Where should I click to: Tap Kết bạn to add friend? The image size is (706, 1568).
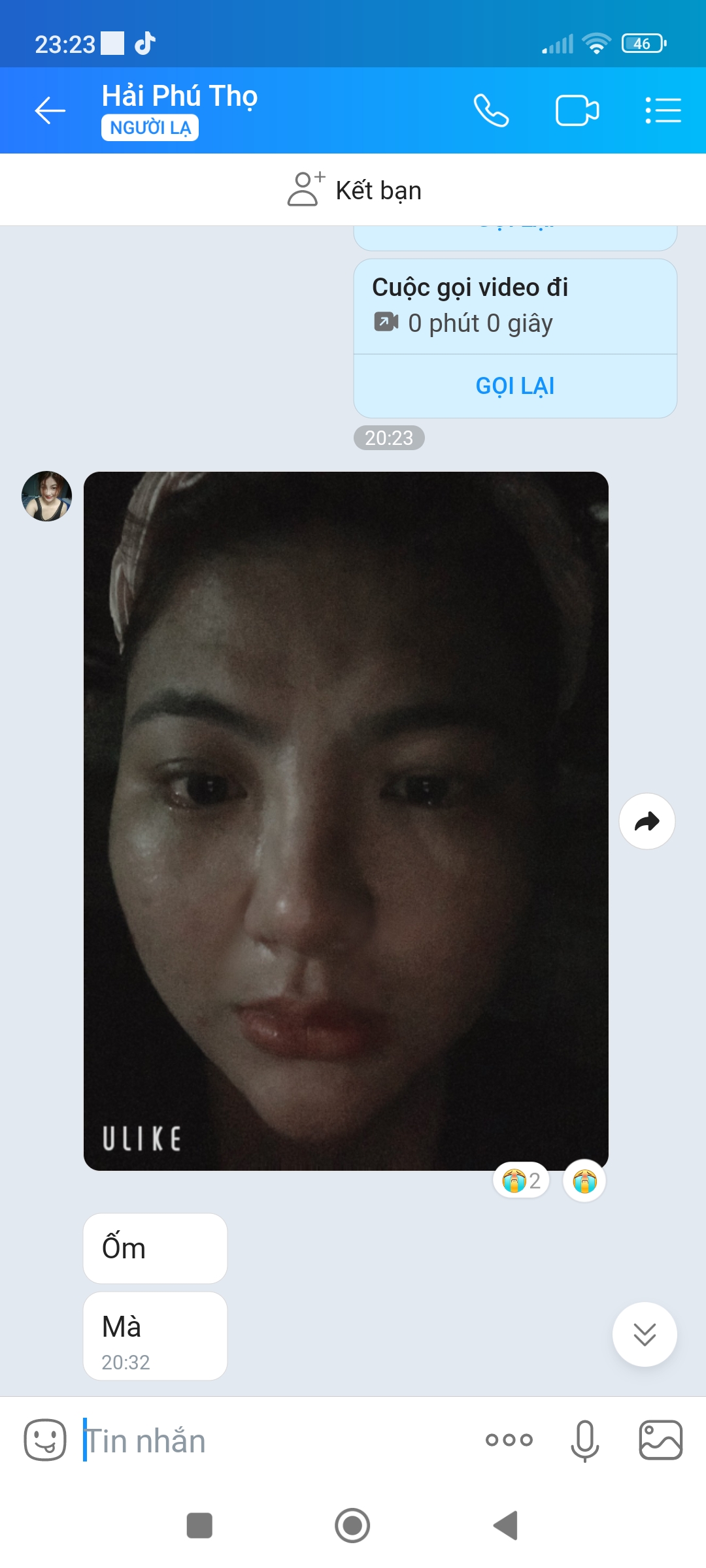point(355,190)
